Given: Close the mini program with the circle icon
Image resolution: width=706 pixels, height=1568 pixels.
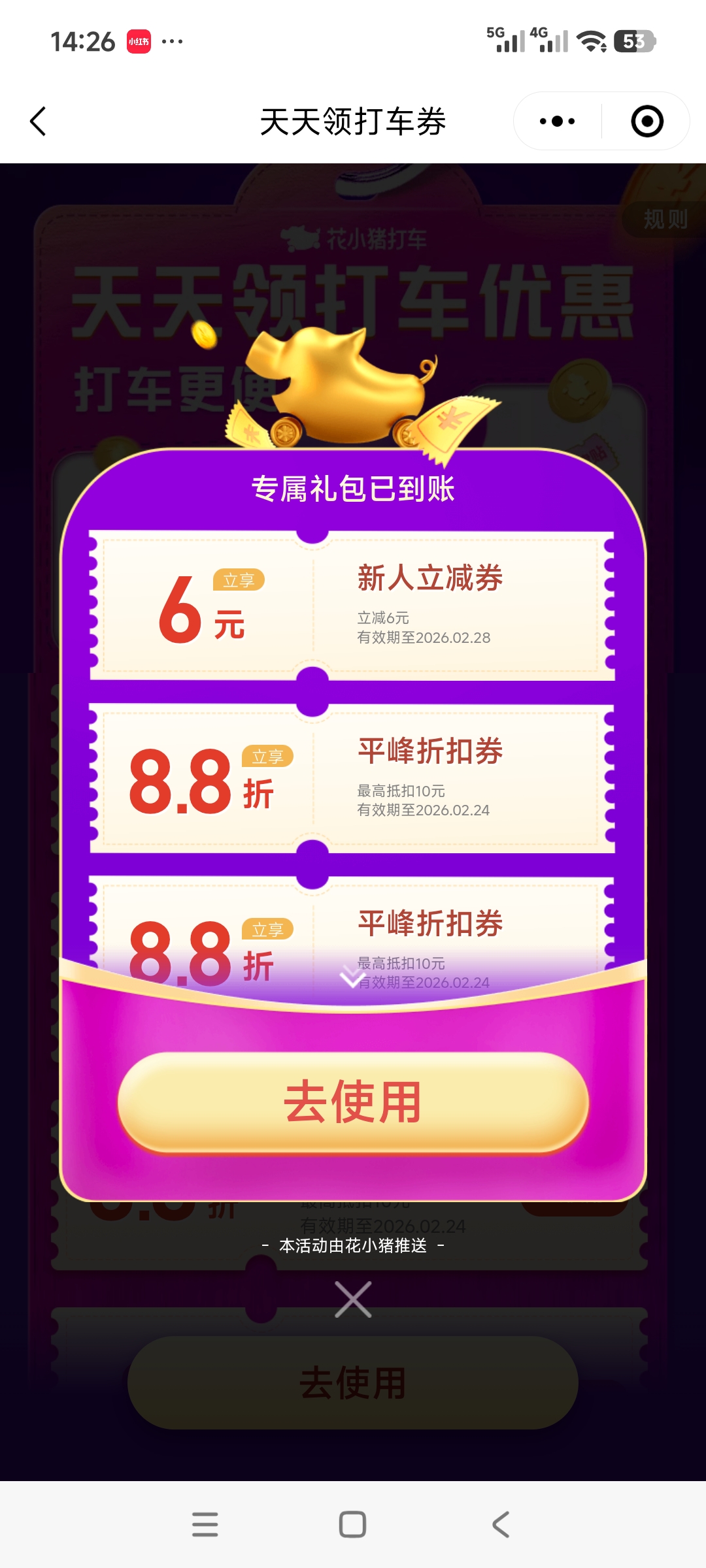Looking at the screenshot, I should (647, 122).
